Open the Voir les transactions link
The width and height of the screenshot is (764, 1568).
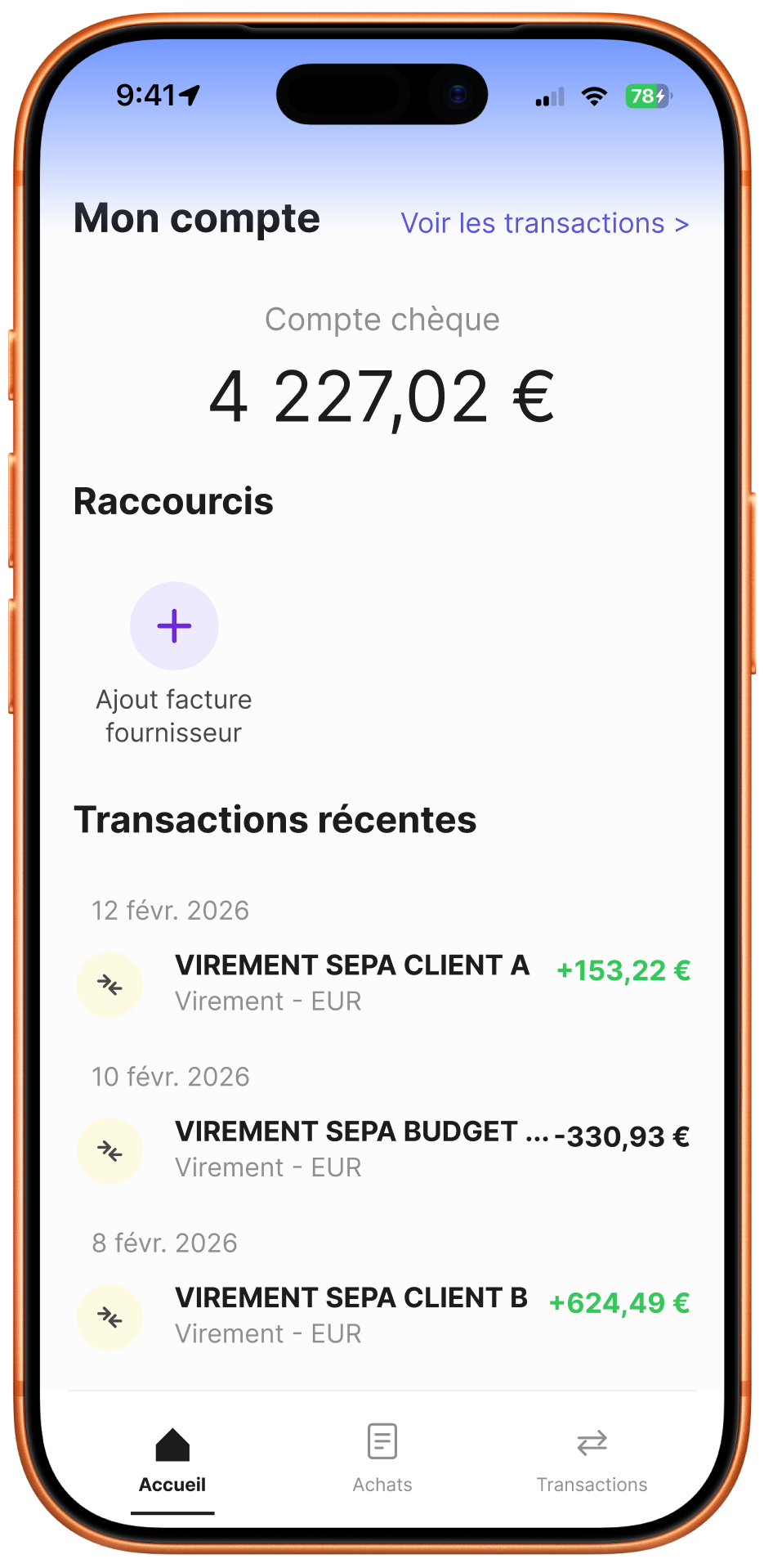point(544,223)
